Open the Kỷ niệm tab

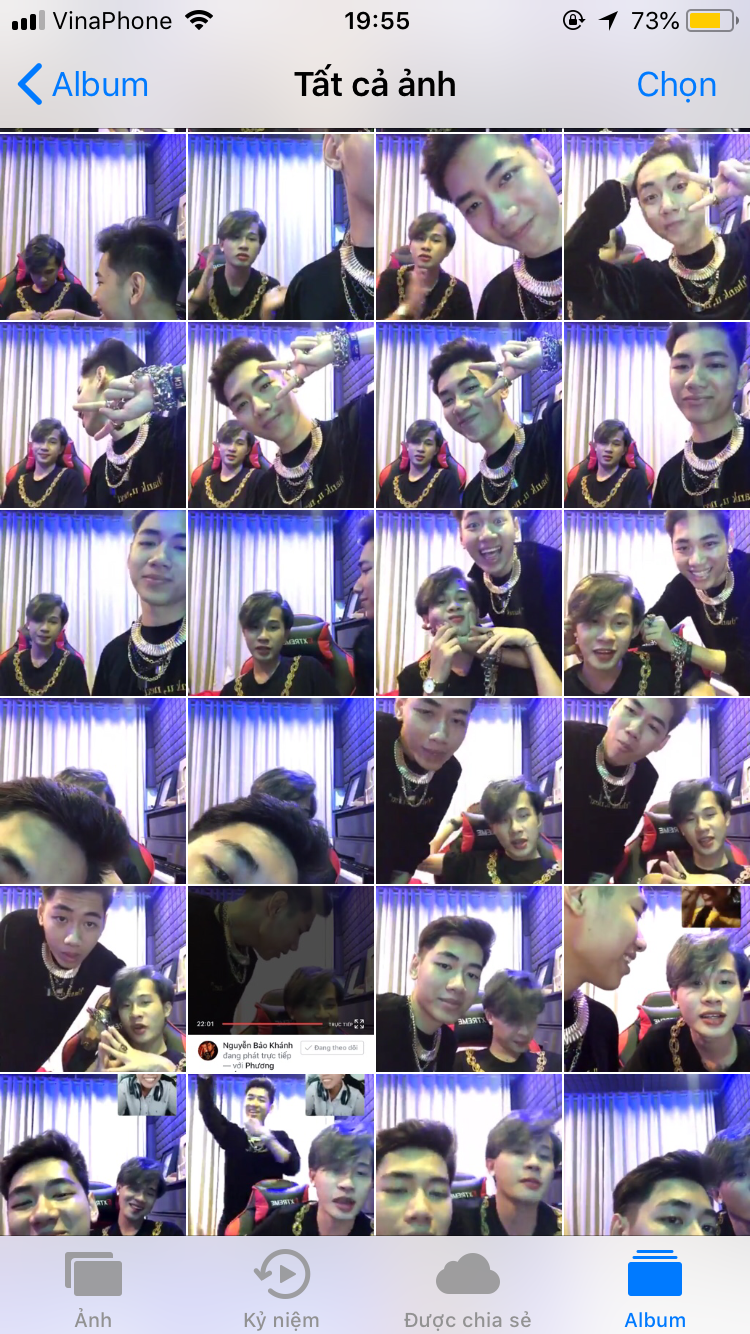[x=281, y=1288]
